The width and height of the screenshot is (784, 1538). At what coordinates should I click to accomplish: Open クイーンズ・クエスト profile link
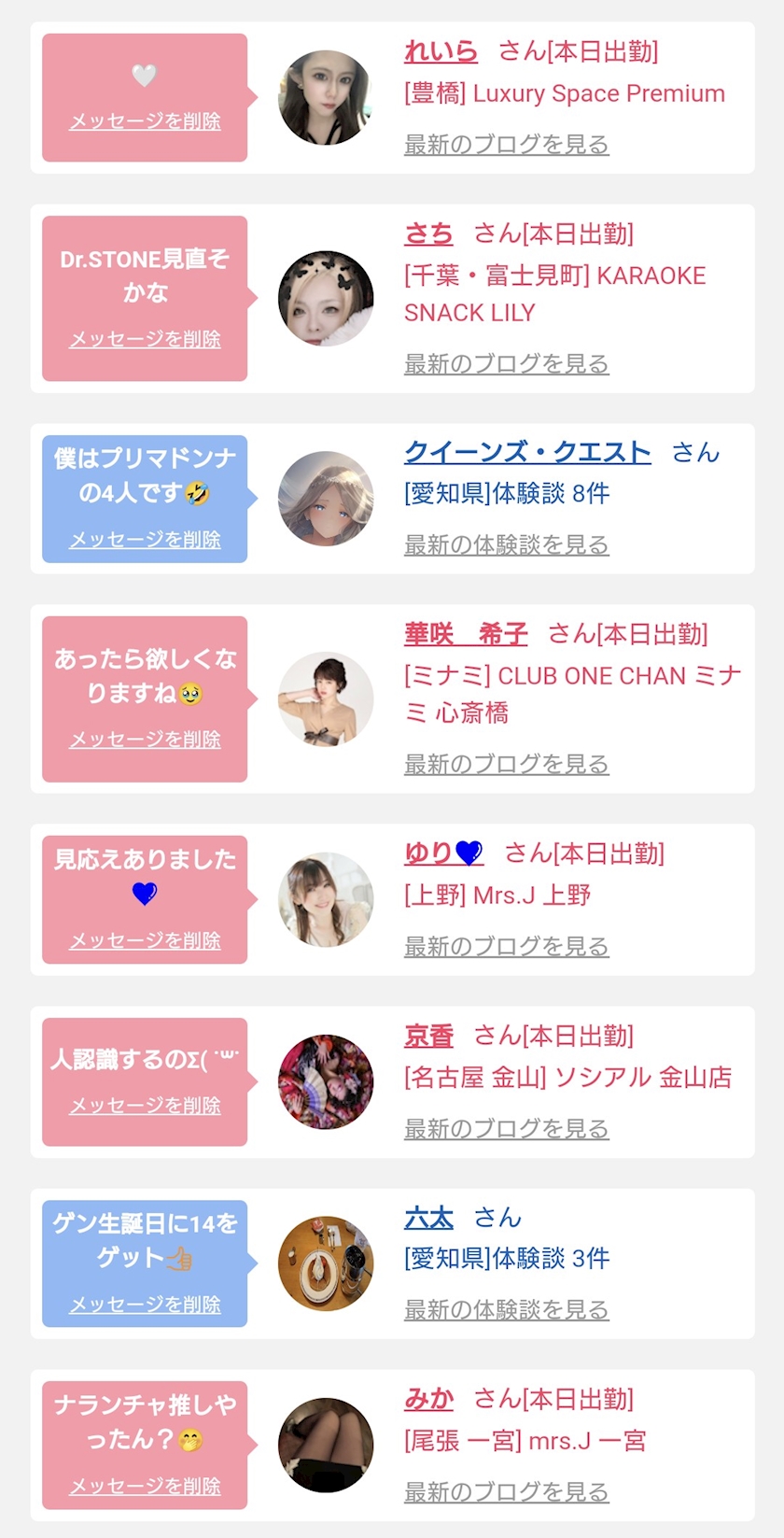[527, 453]
